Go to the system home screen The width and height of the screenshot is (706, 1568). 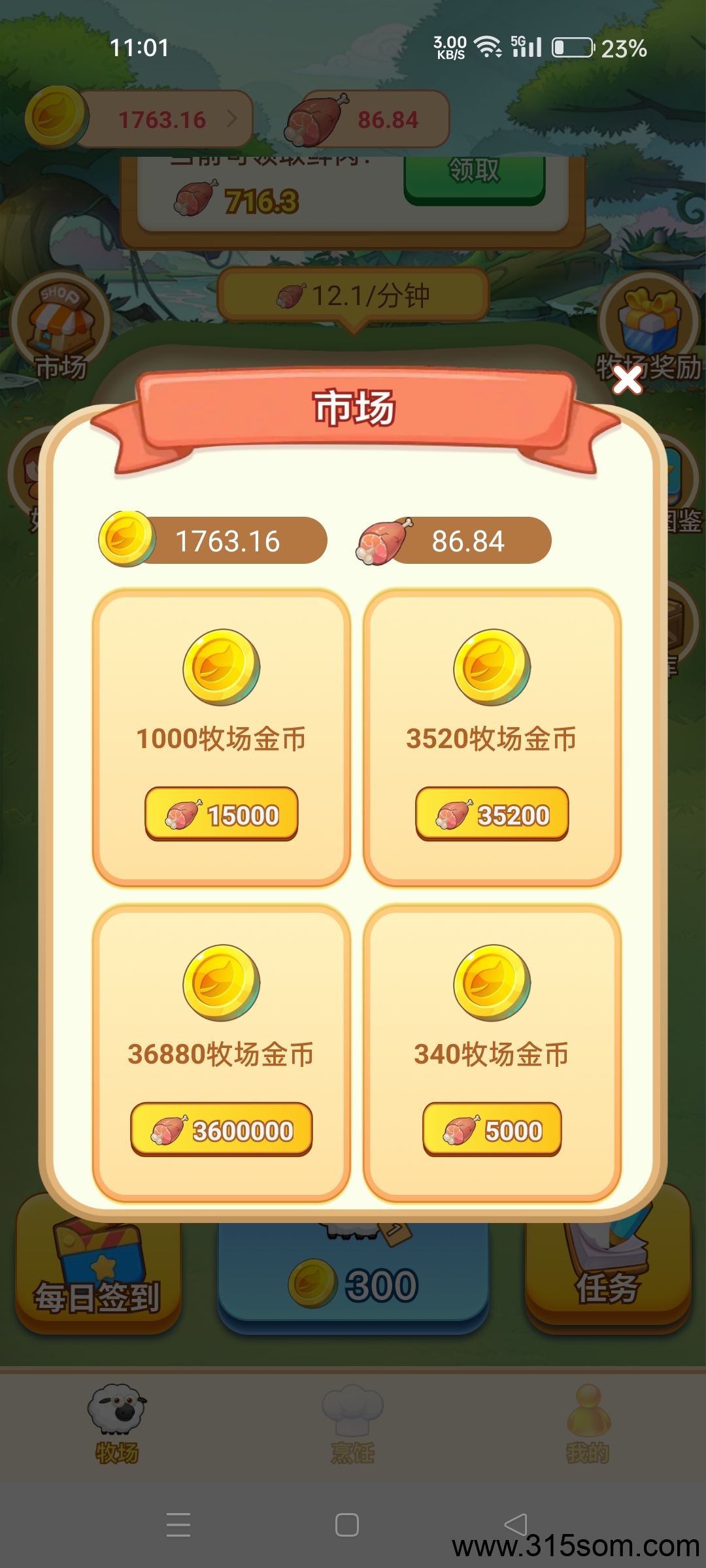pyautogui.click(x=346, y=1525)
